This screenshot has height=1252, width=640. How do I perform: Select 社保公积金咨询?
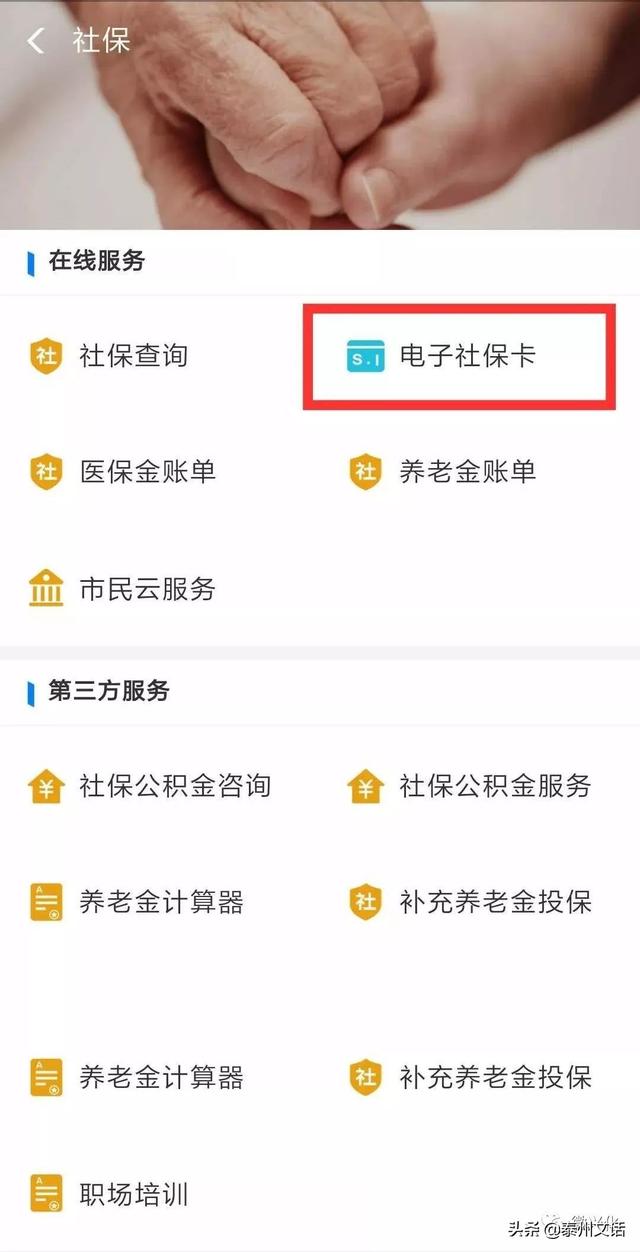[149, 786]
